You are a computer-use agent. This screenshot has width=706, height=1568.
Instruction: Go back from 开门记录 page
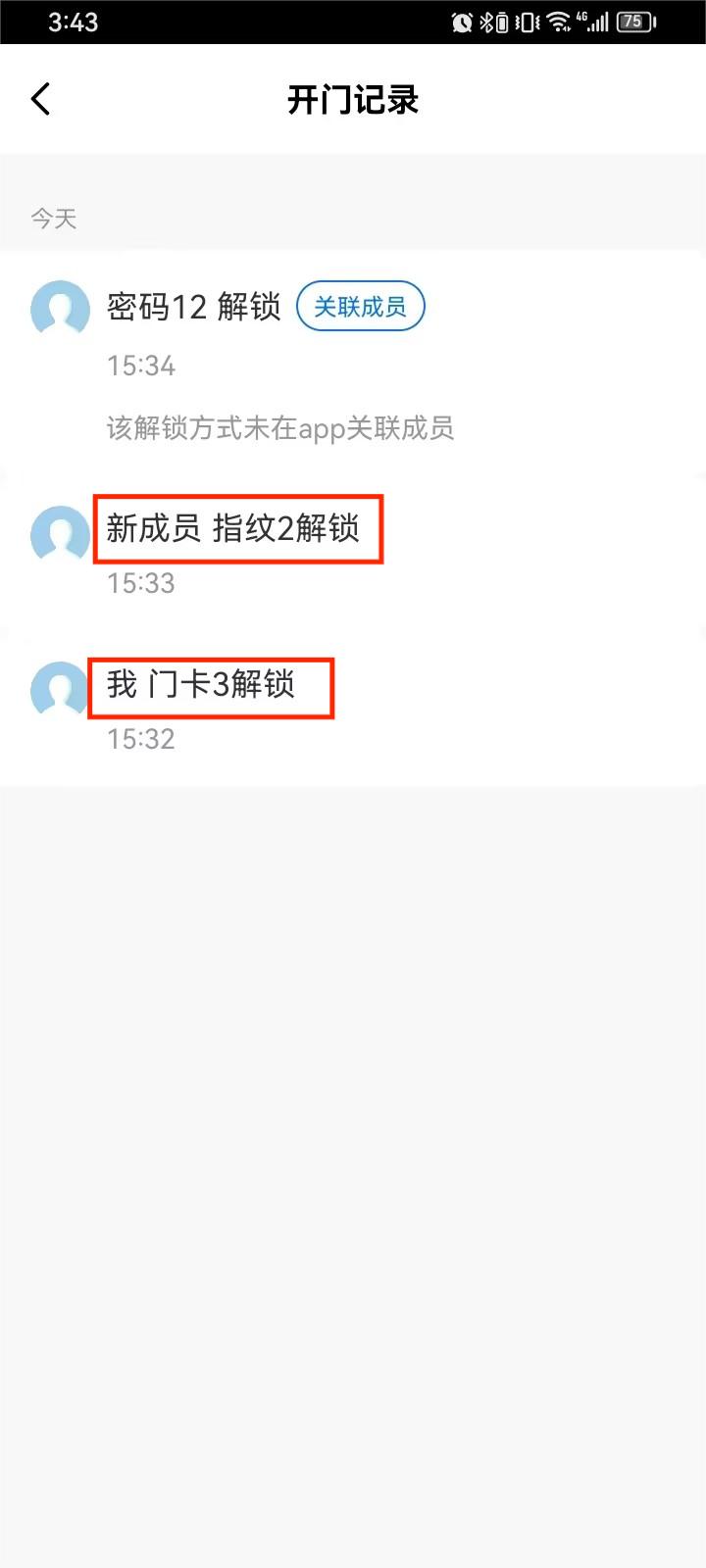[x=41, y=99]
